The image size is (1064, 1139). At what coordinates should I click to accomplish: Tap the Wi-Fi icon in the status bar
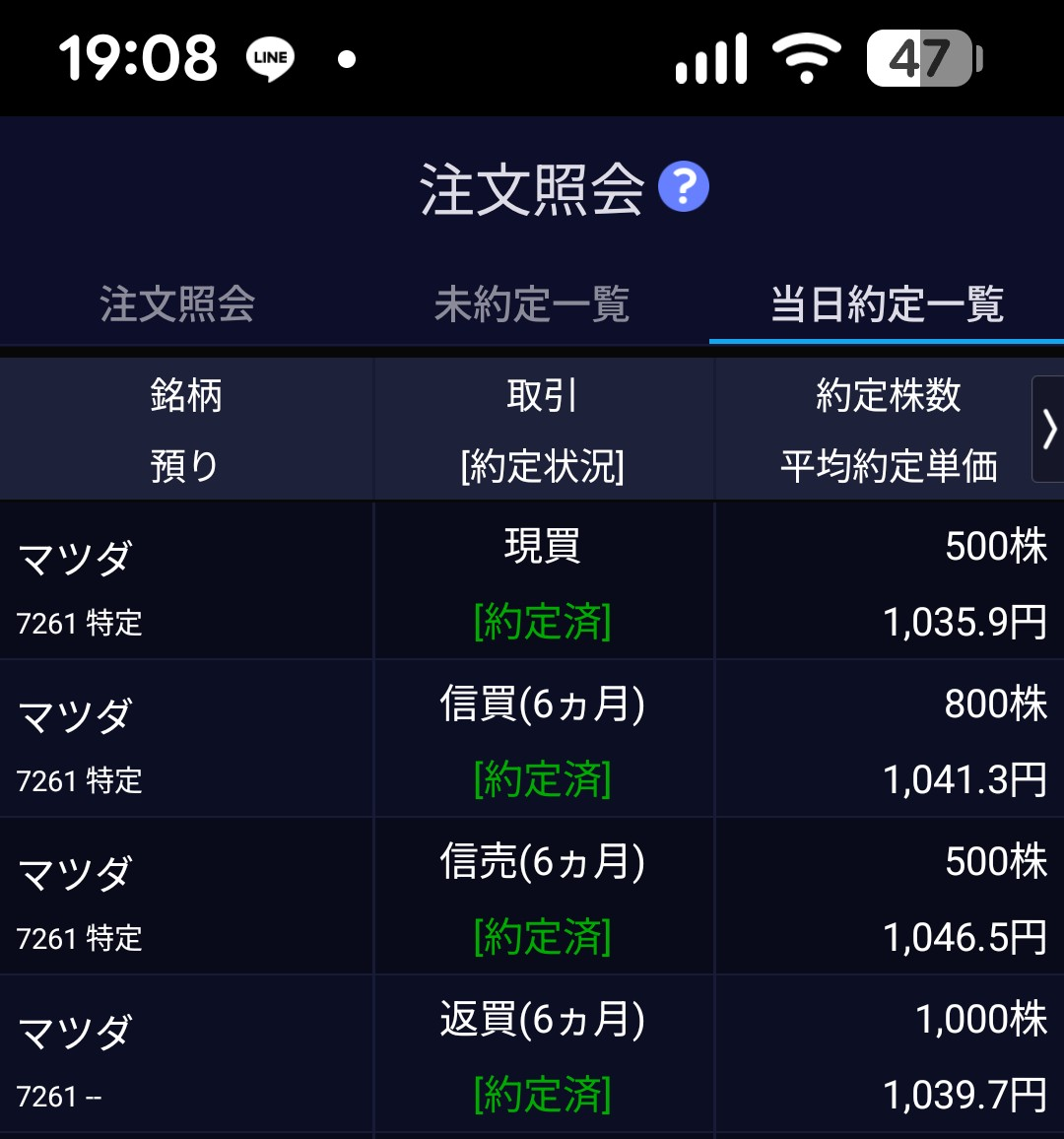[804, 57]
